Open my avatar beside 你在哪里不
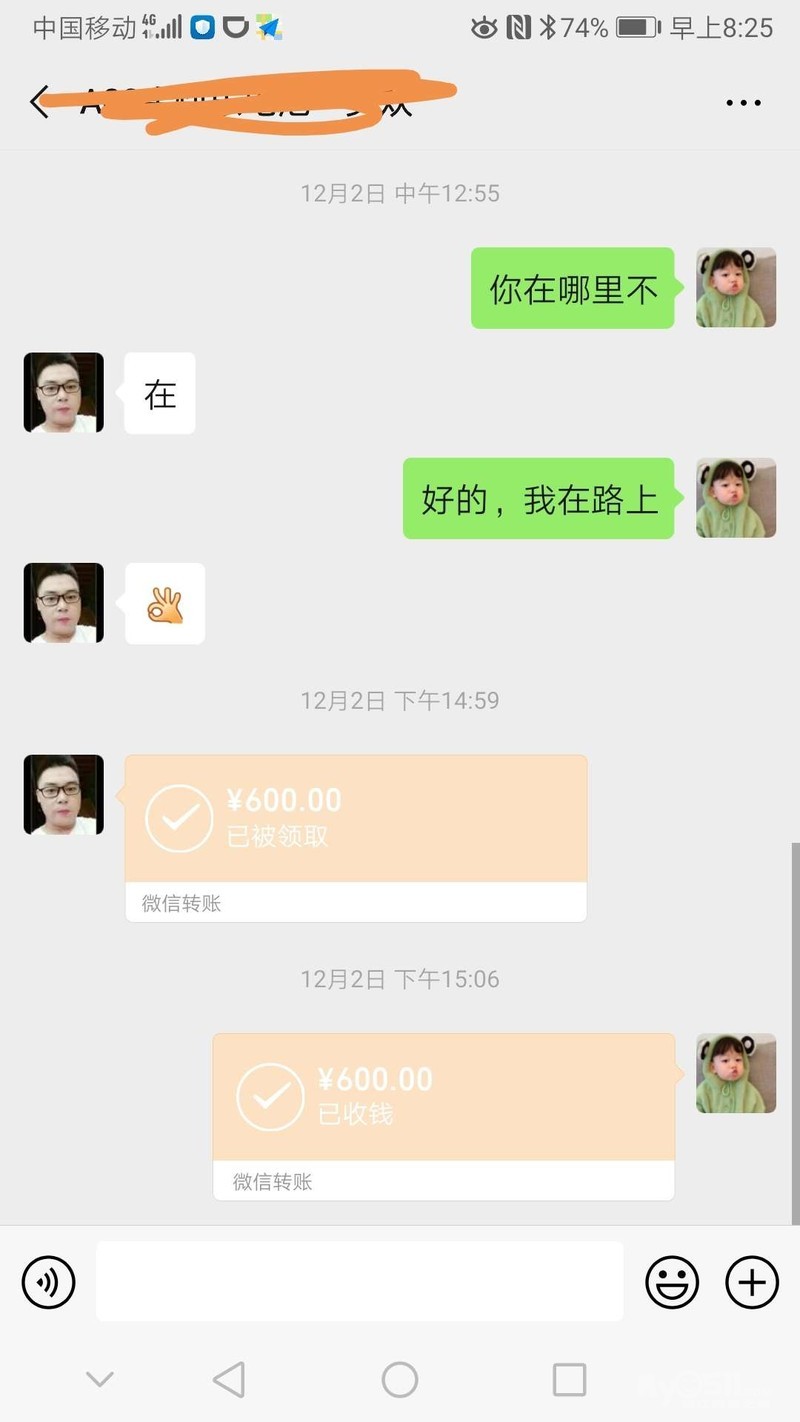Screen dimensions: 800x1422 (736, 288)
